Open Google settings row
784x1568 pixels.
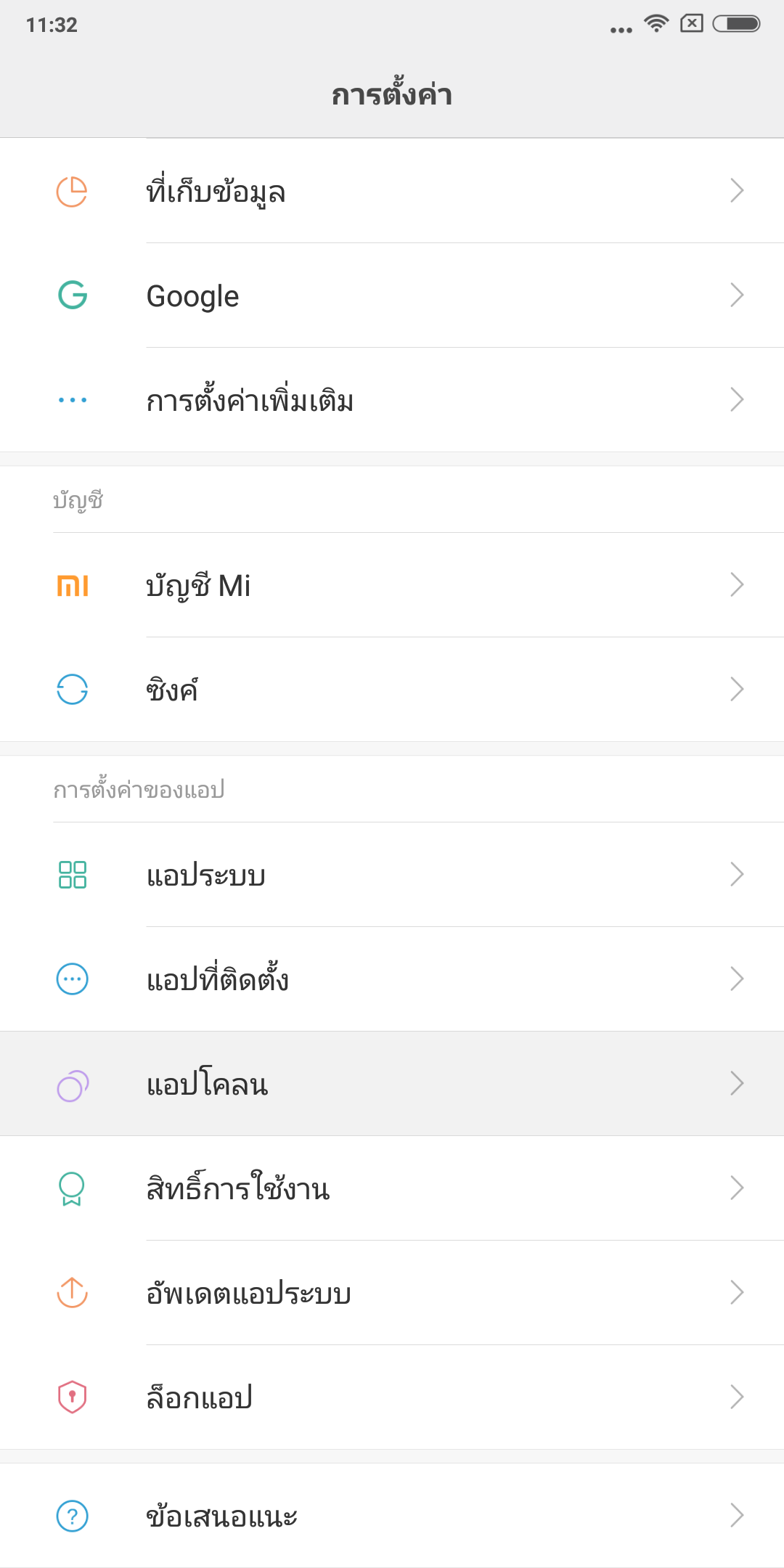(392, 295)
